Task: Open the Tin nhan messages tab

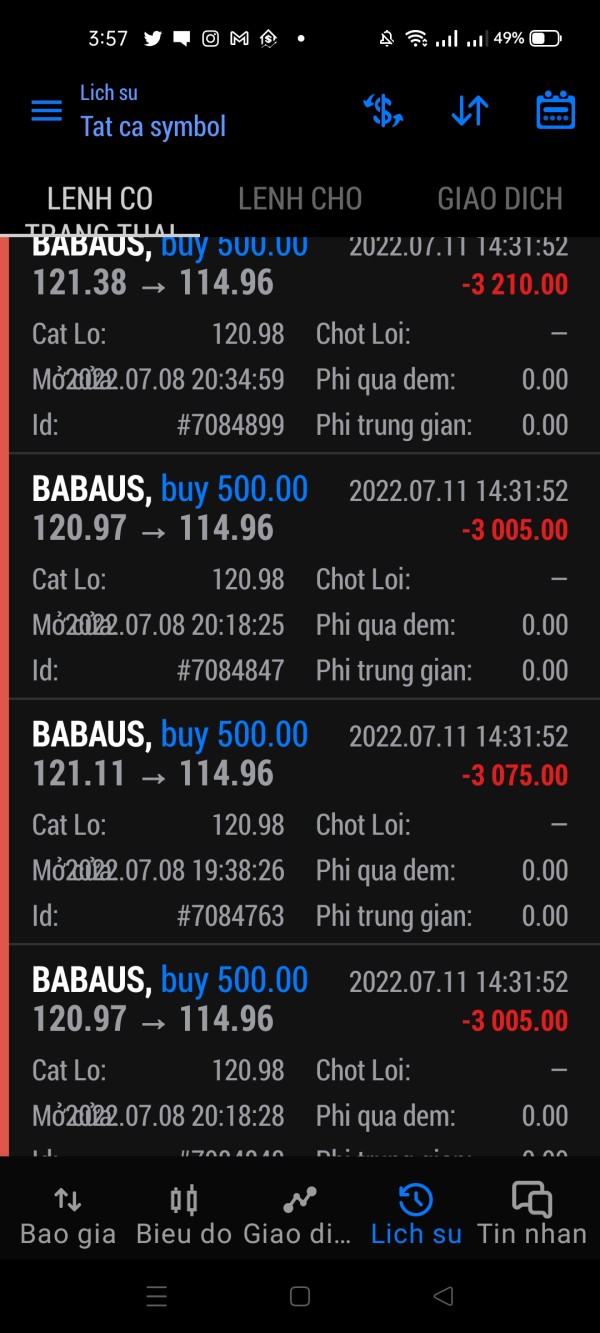Action: (532, 1214)
